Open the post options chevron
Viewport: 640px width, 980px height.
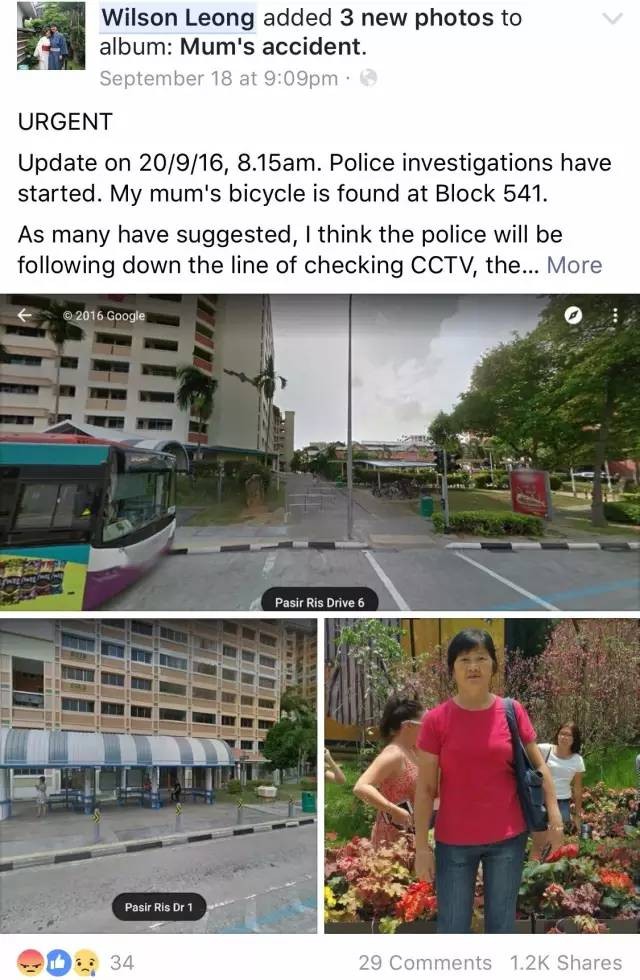click(x=612, y=20)
